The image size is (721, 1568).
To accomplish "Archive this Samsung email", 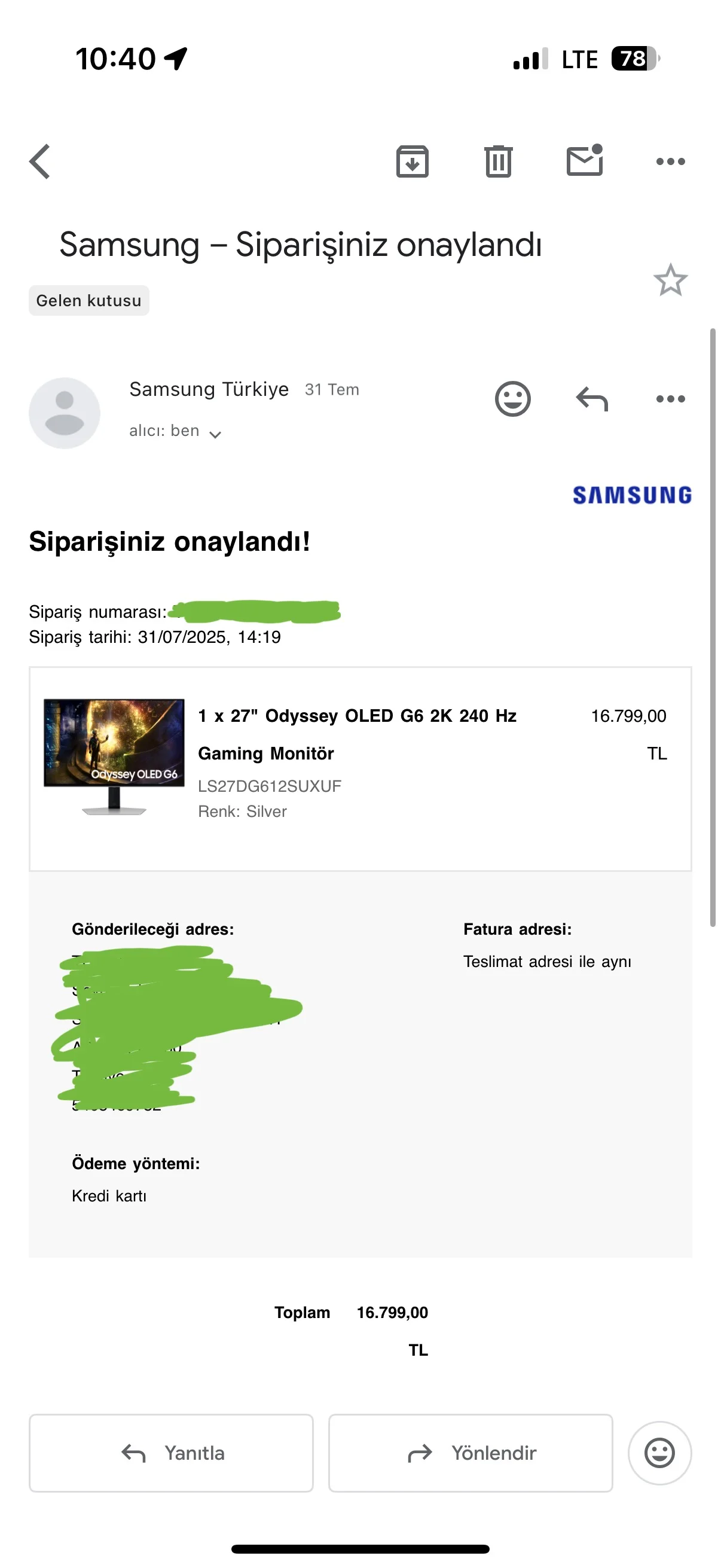I will [412, 161].
